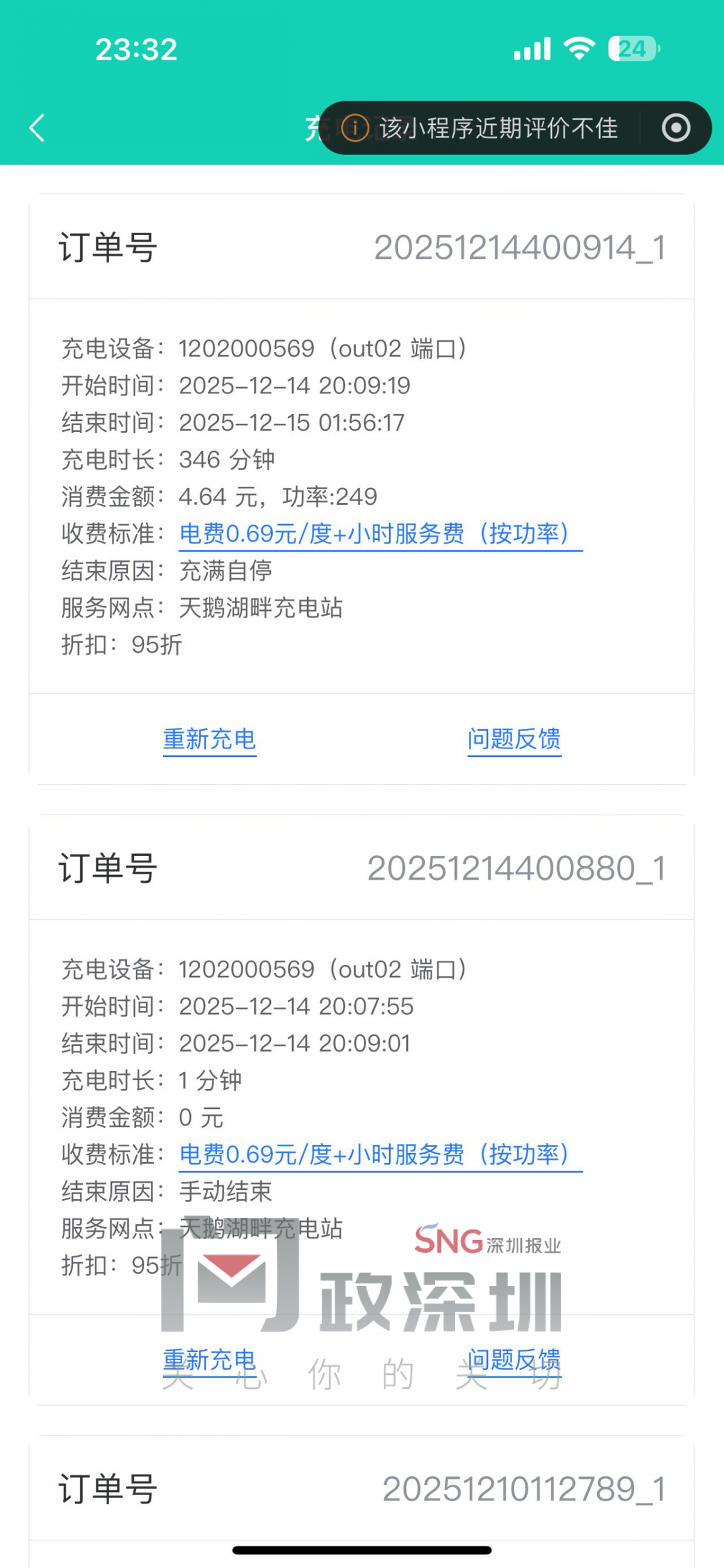Go back using the top-left arrow
The height and width of the screenshot is (1568, 724).
tap(37, 128)
